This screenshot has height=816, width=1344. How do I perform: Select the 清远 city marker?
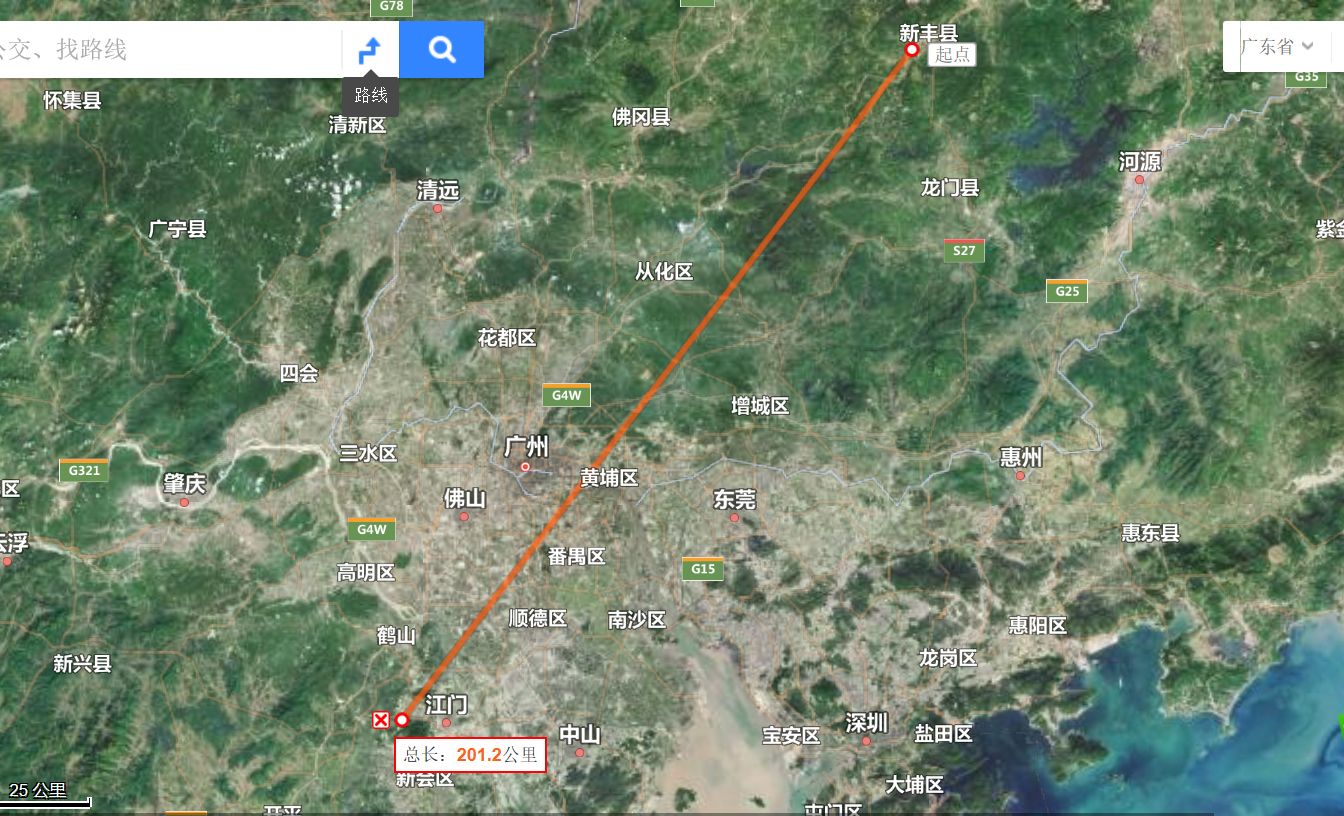437,209
